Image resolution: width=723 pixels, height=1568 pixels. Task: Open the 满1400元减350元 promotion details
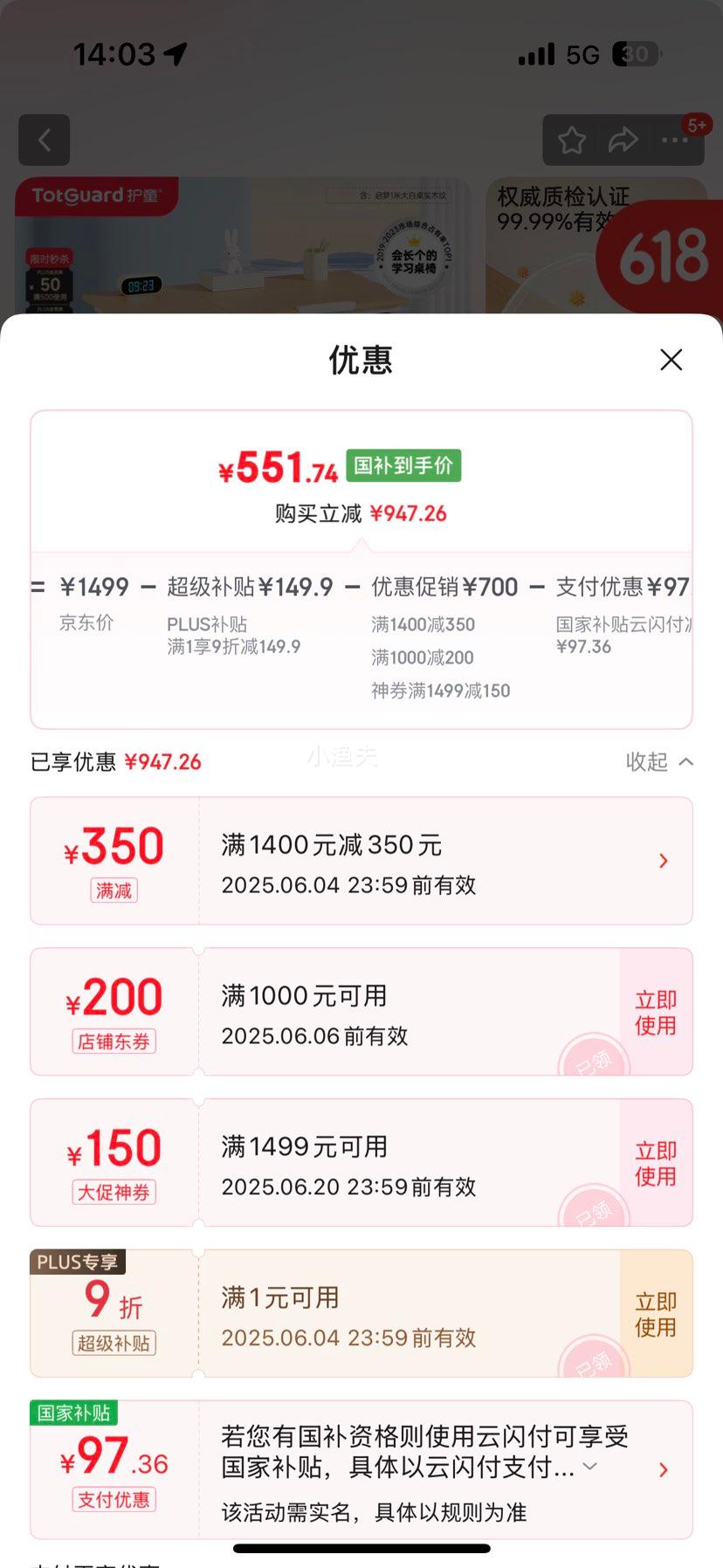663,861
